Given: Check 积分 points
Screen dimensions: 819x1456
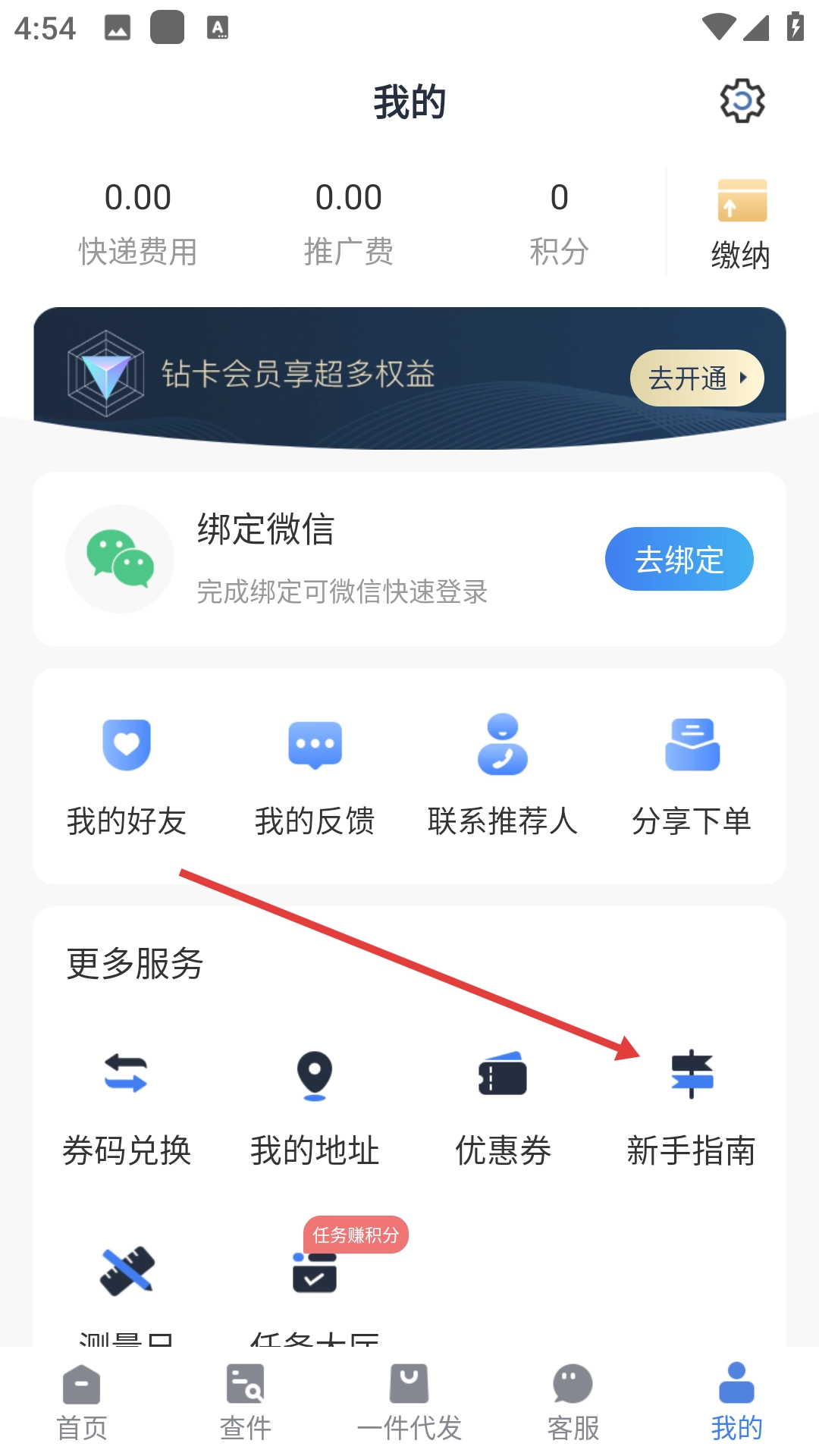Looking at the screenshot, I should [x=559, y=223].
